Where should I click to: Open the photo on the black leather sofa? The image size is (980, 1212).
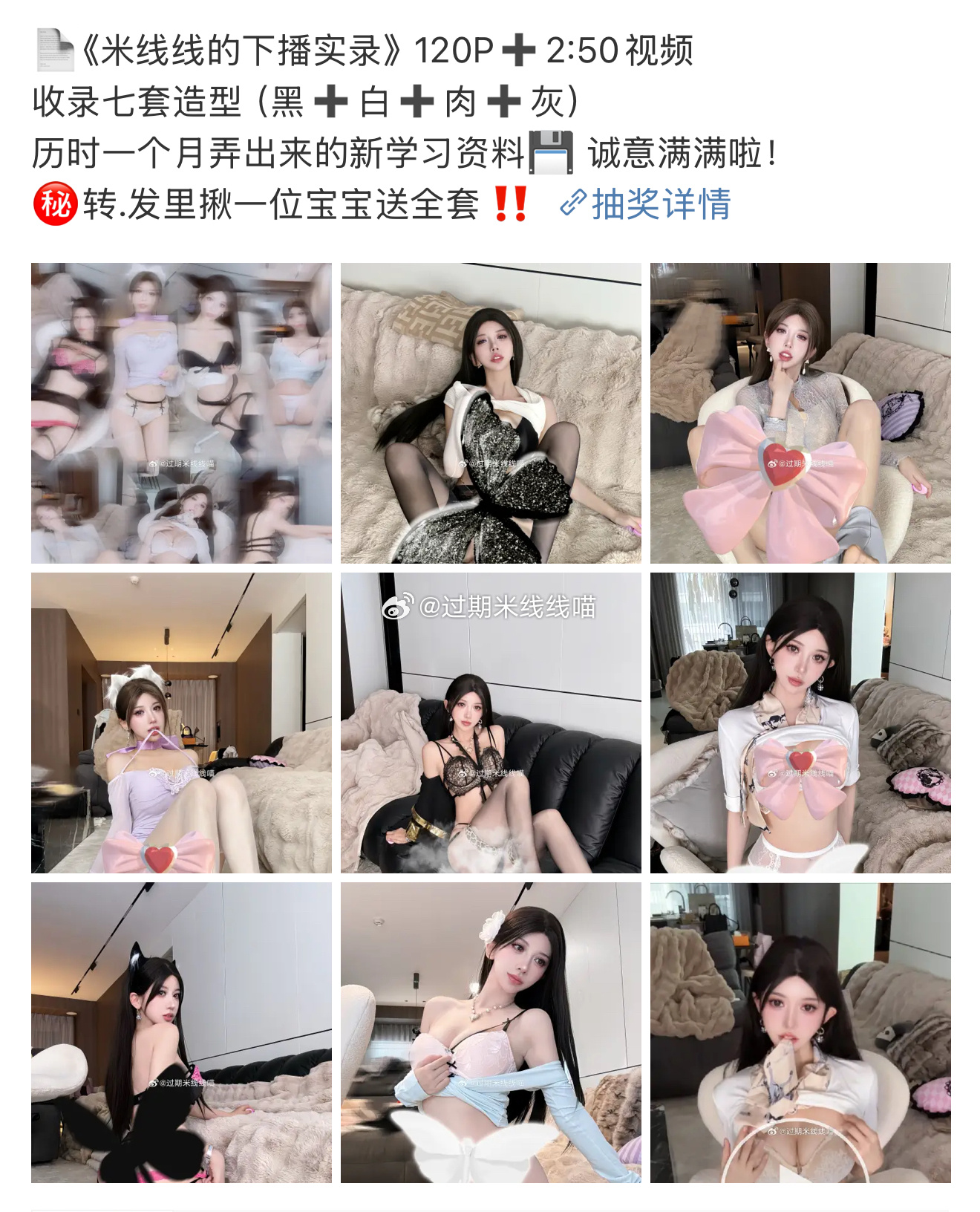click(491, 723)
